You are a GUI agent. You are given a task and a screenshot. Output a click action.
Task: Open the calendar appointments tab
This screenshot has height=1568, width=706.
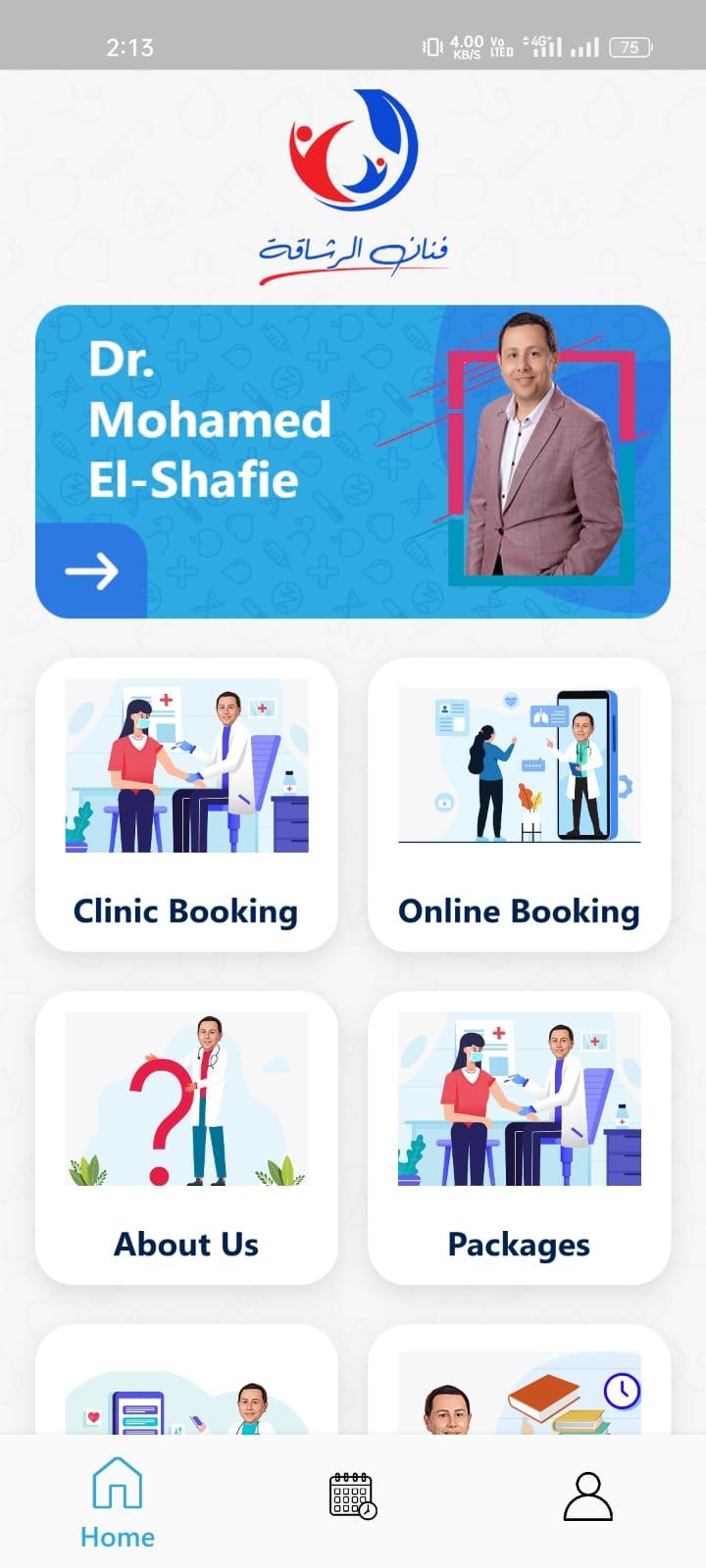tap(353, 1495)
